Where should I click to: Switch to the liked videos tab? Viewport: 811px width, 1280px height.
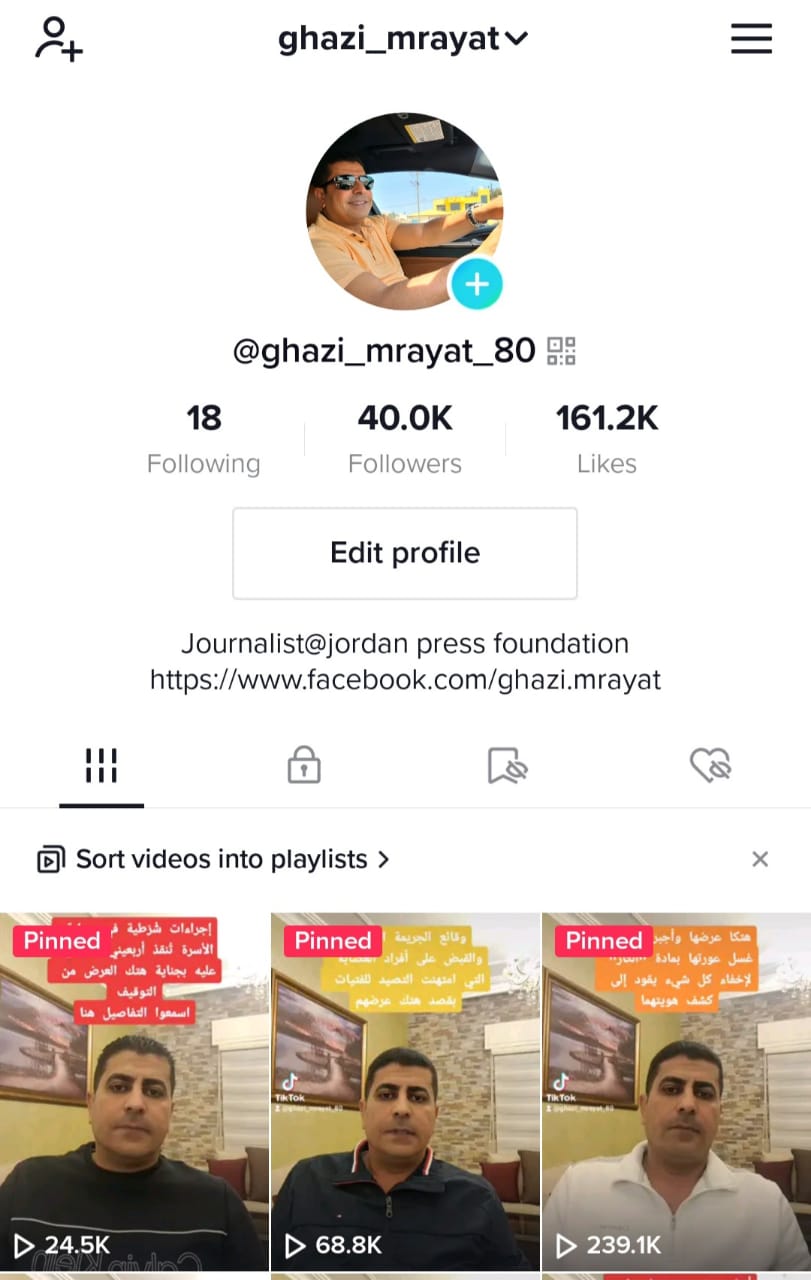(710, 766)
